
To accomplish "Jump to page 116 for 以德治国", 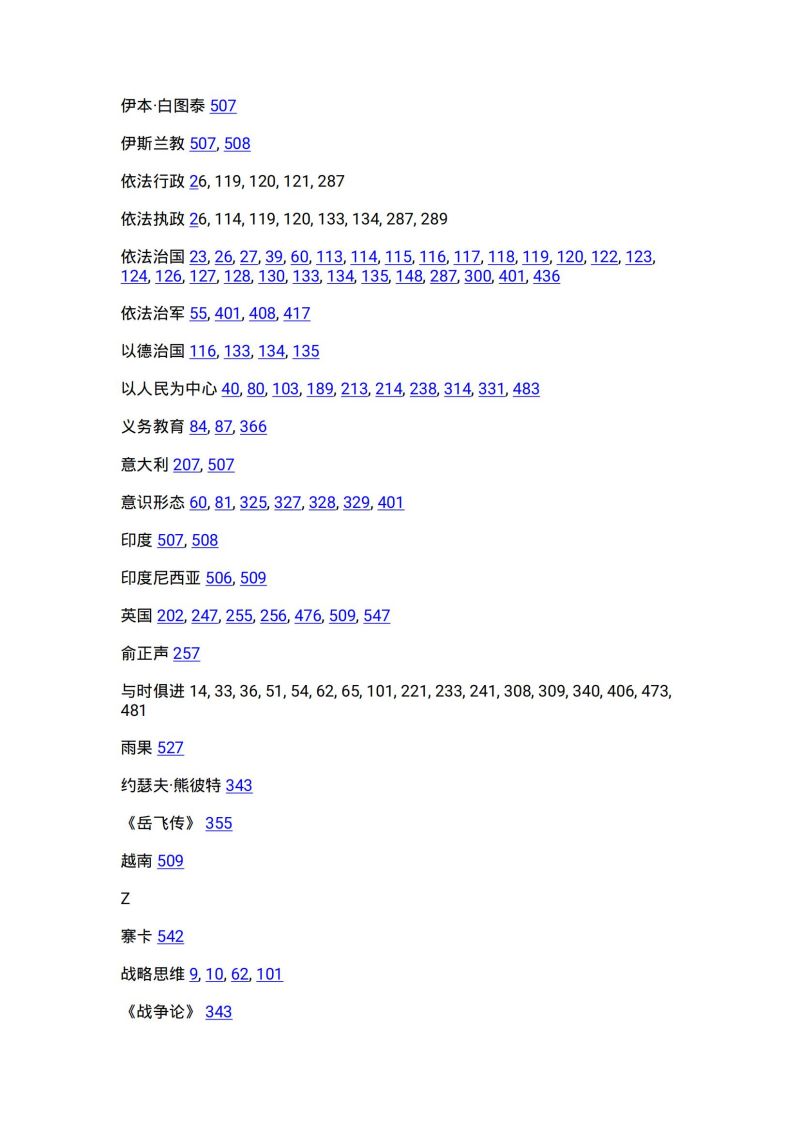I will (x=202, y=352).
